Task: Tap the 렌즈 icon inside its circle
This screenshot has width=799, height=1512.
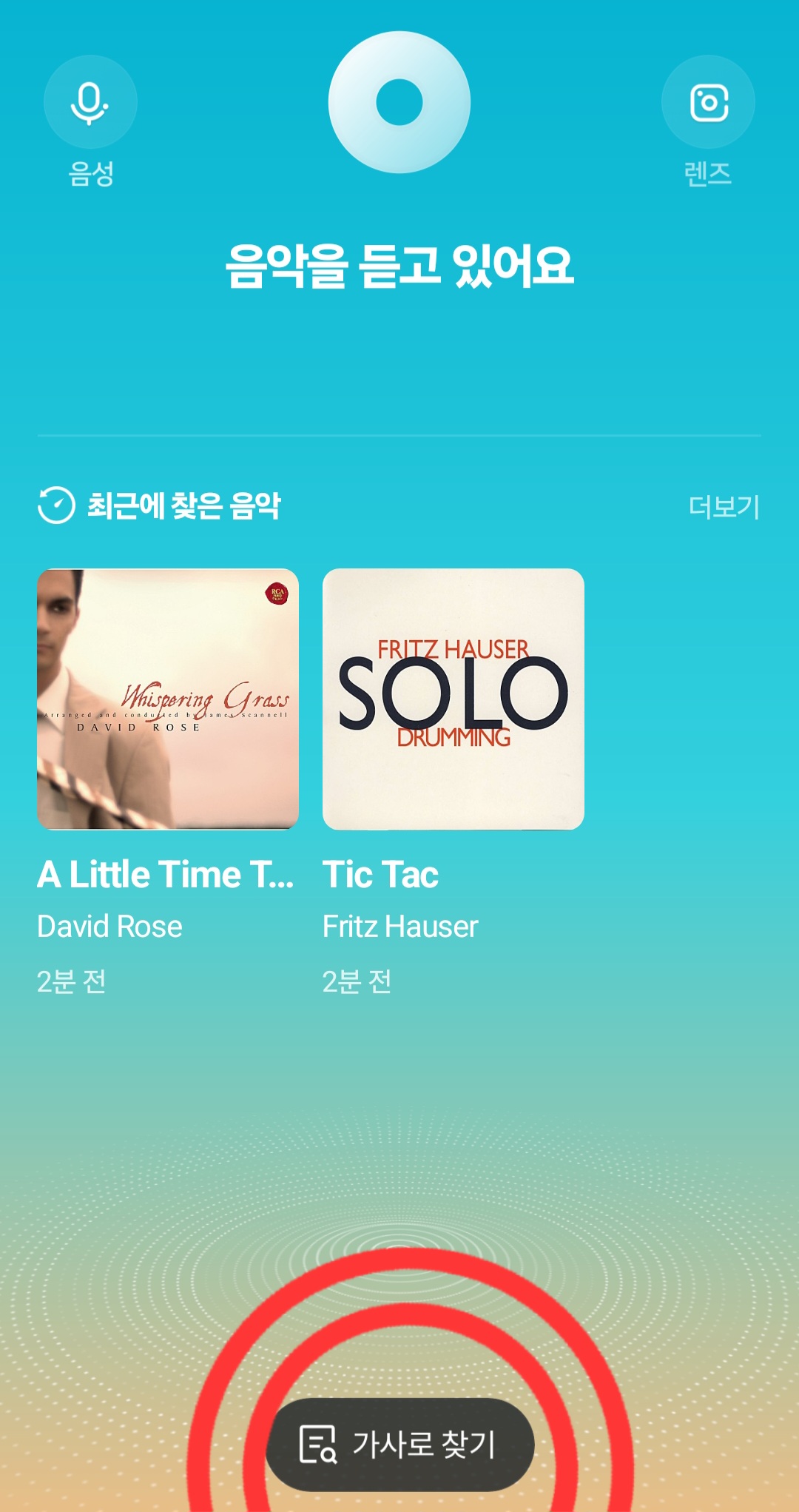Action: 709,102
